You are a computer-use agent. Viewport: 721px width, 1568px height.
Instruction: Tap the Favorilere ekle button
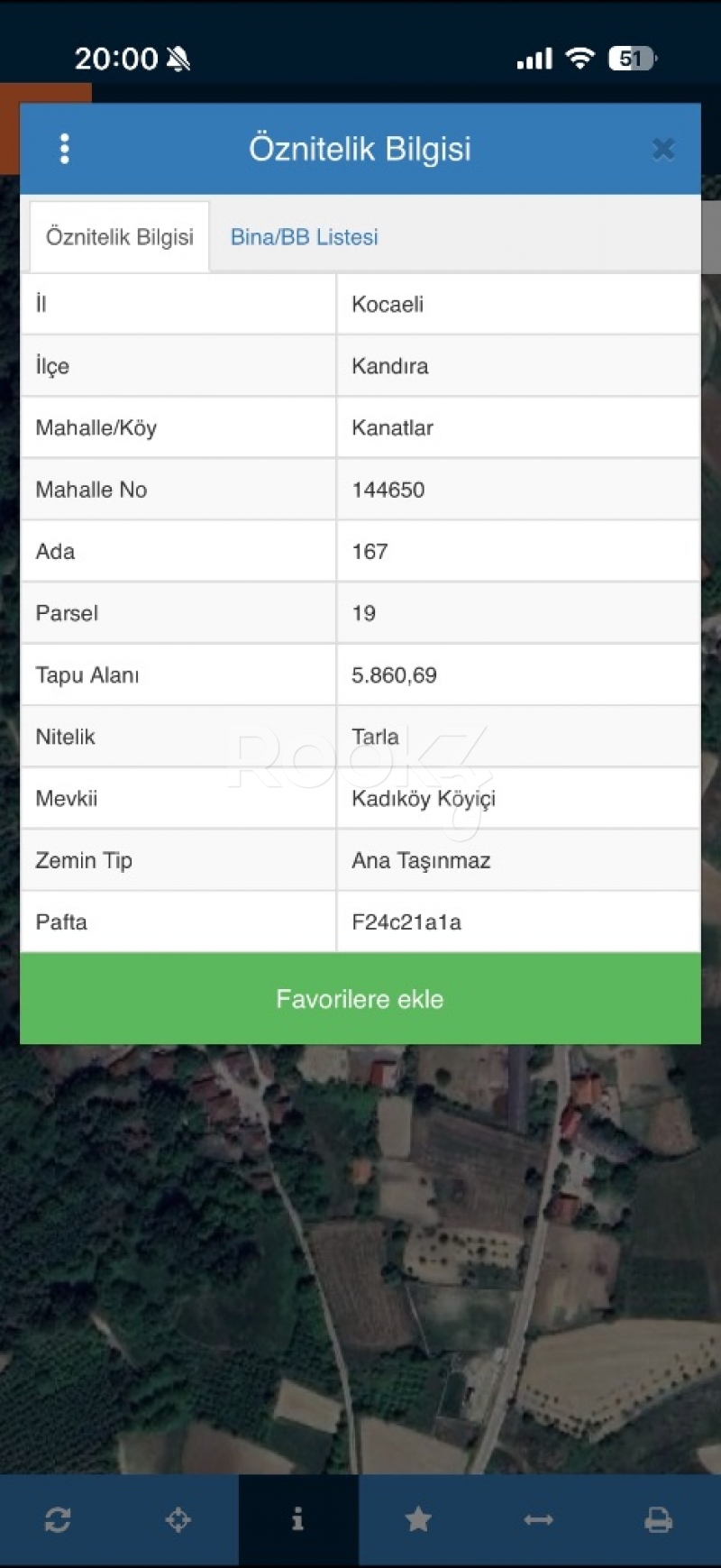click(360, 999)
